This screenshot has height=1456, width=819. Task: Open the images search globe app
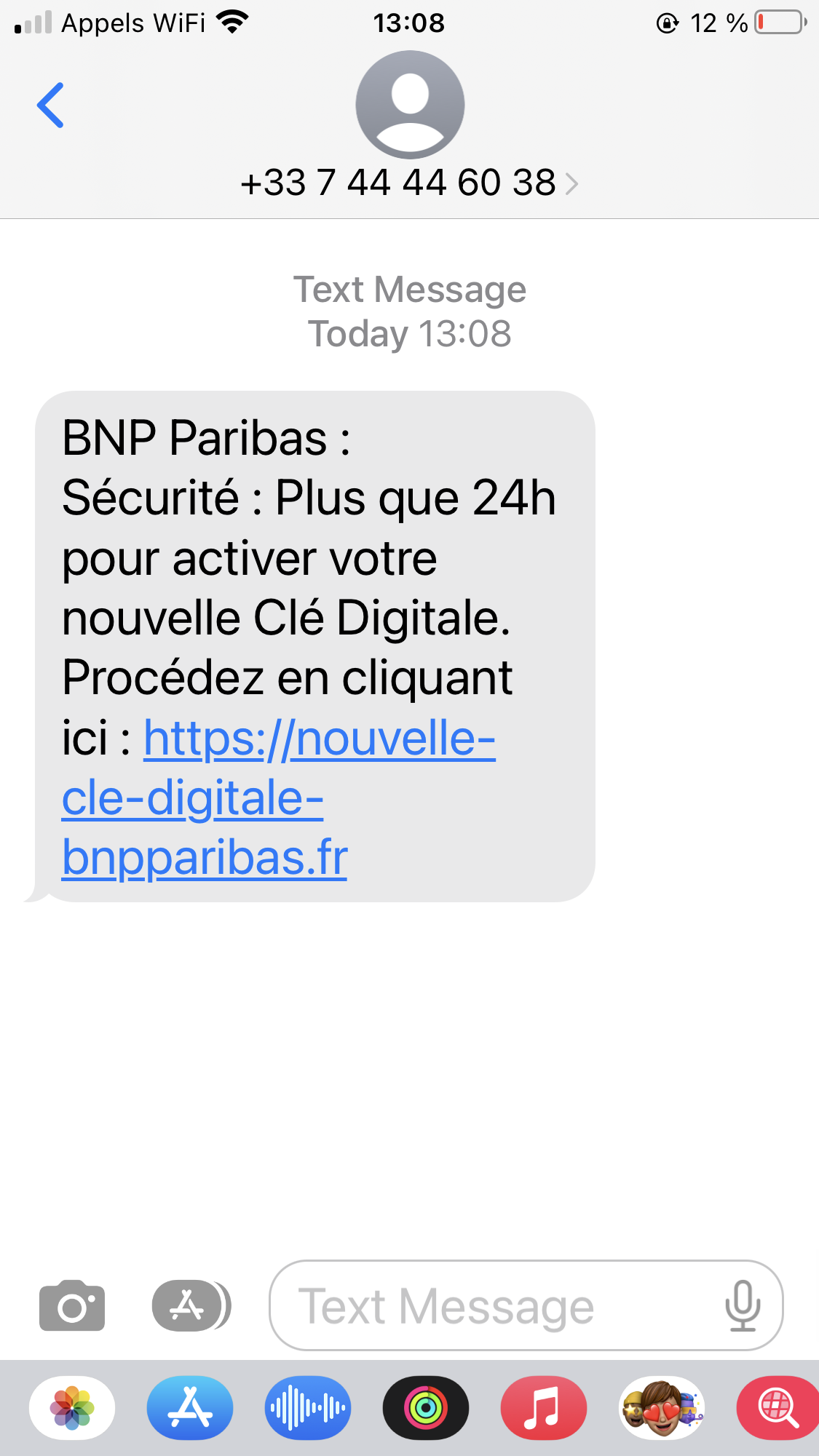pos(777,1408)
